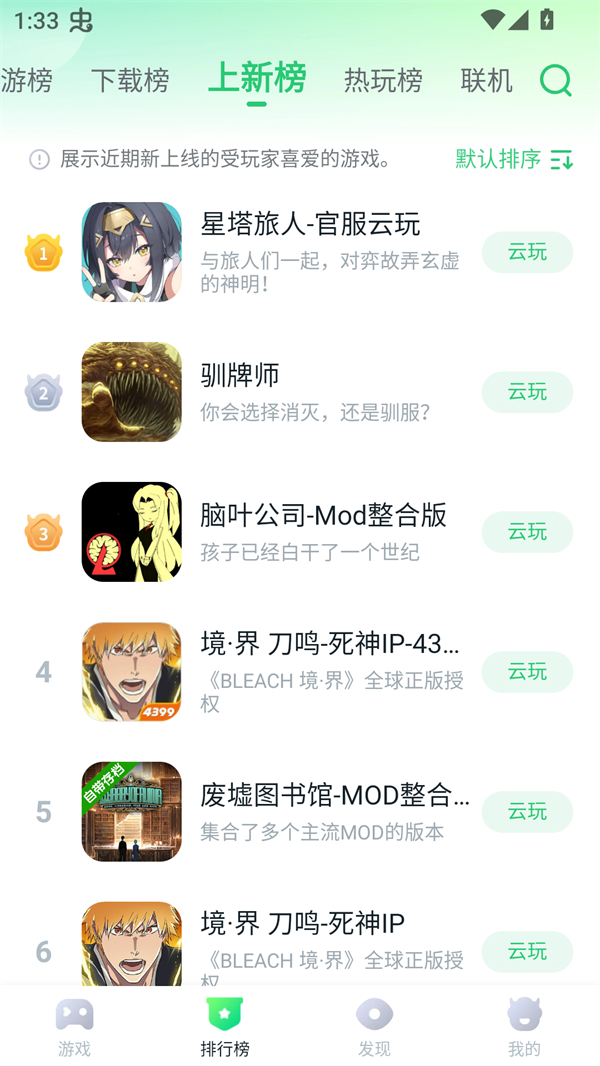Open the rank 4 境·界 刀鸣-死神IP-43... entry

click(330, 643)
